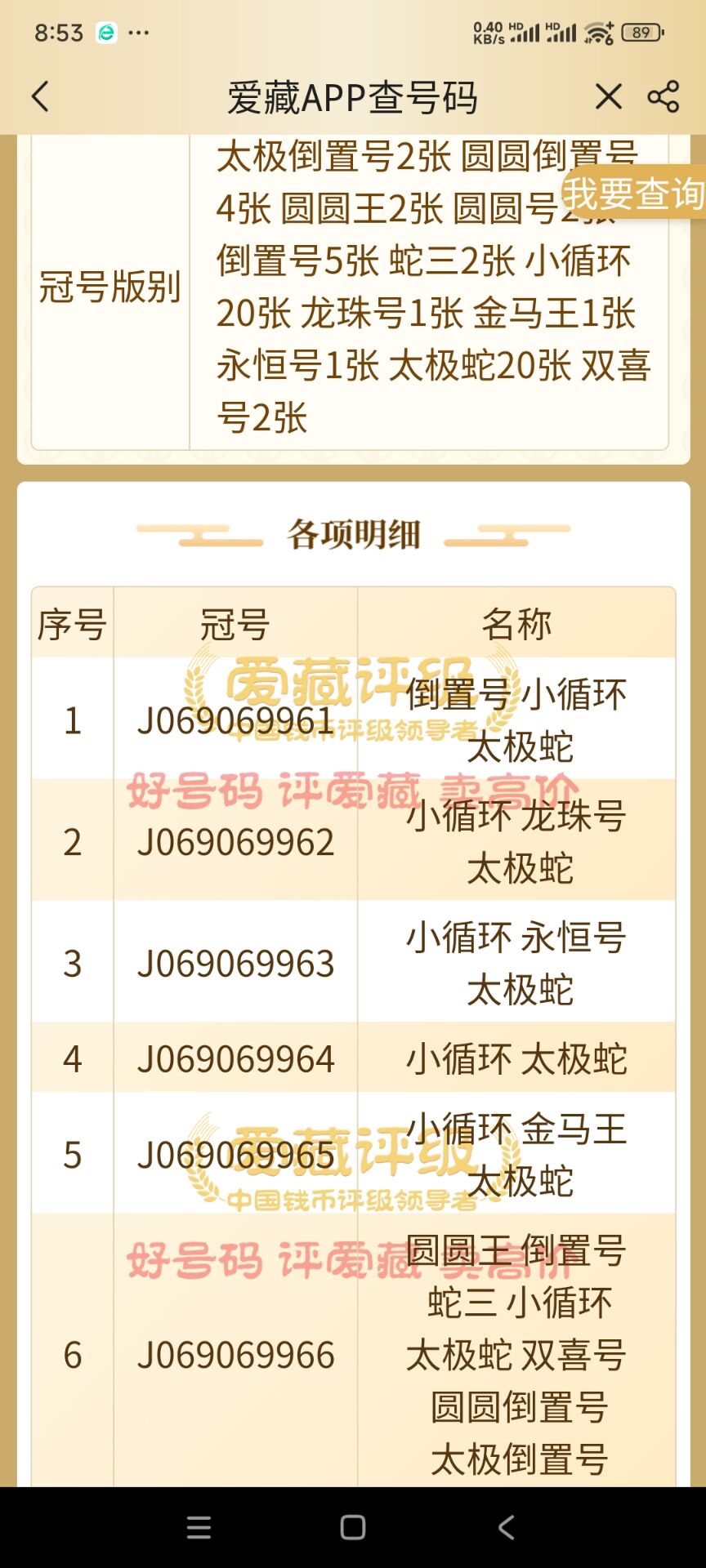Go back using the header arrow

coord(40,96)
